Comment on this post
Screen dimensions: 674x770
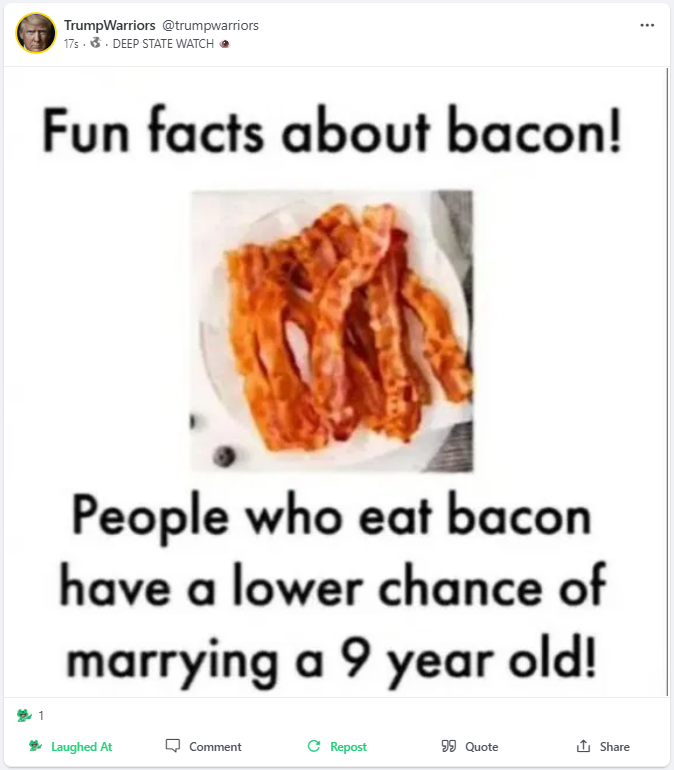[204, 746]
